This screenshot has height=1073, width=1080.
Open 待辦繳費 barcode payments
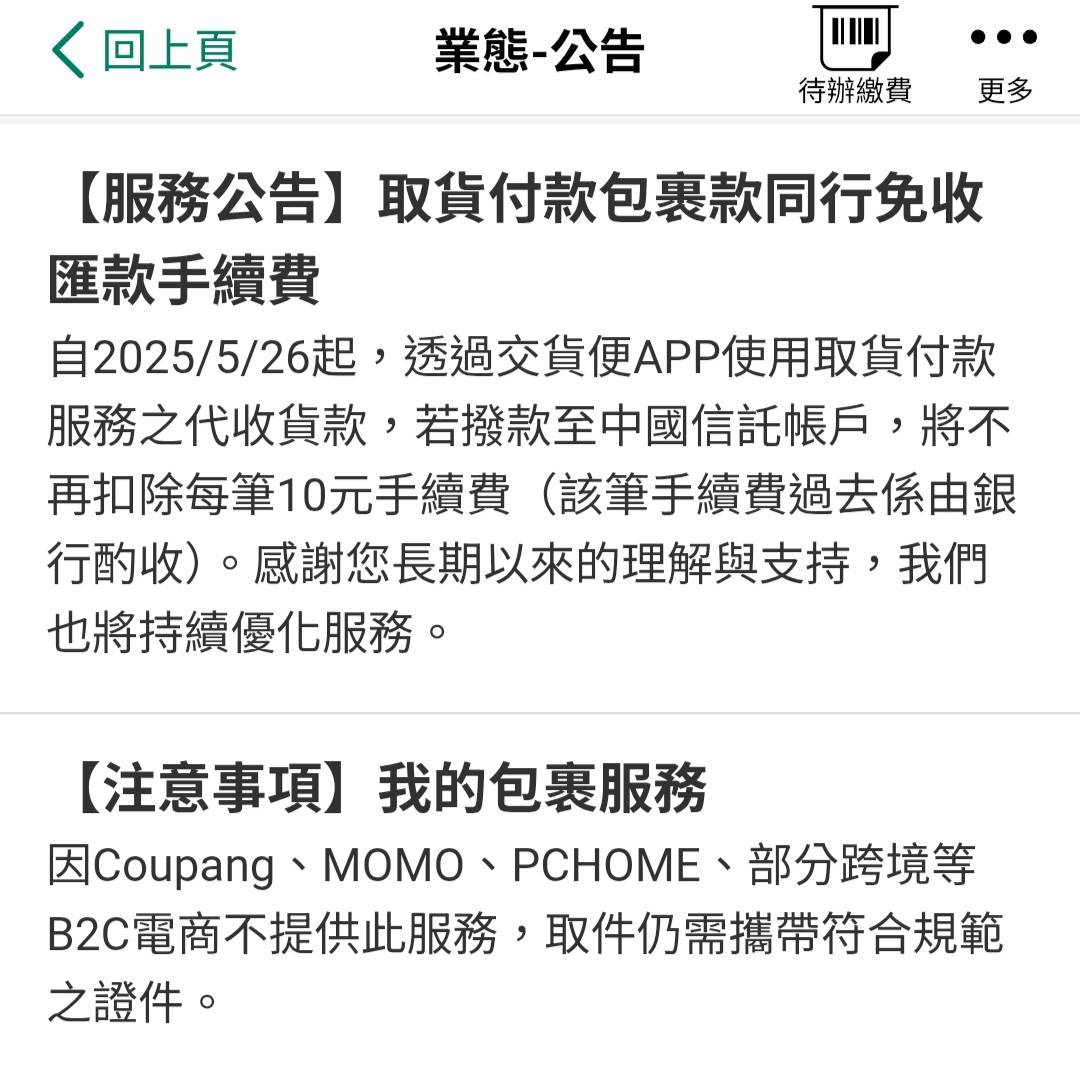(x=855, y=55)
